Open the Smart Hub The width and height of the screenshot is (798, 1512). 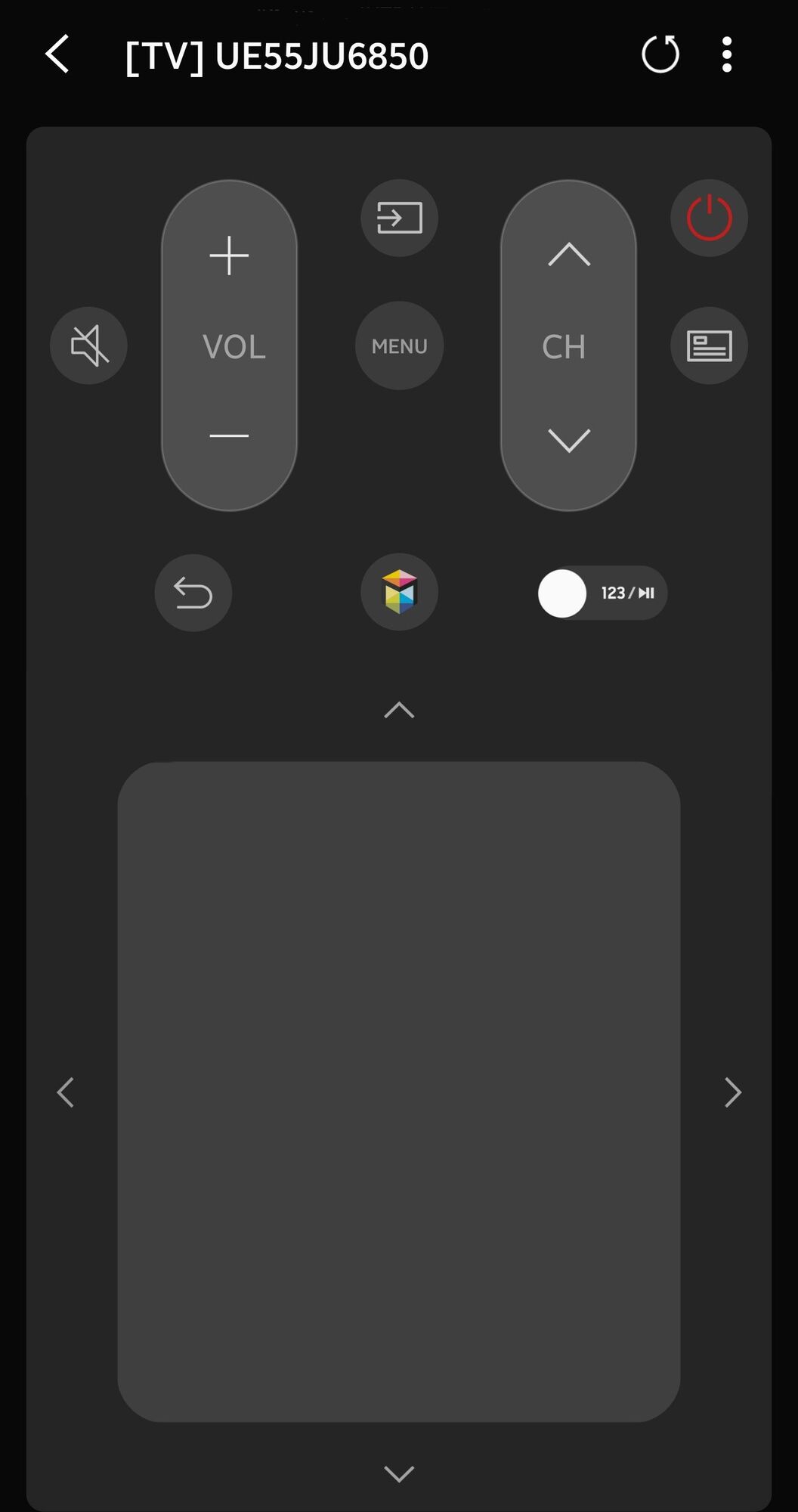pyautogui.click(x=399, y=592)
